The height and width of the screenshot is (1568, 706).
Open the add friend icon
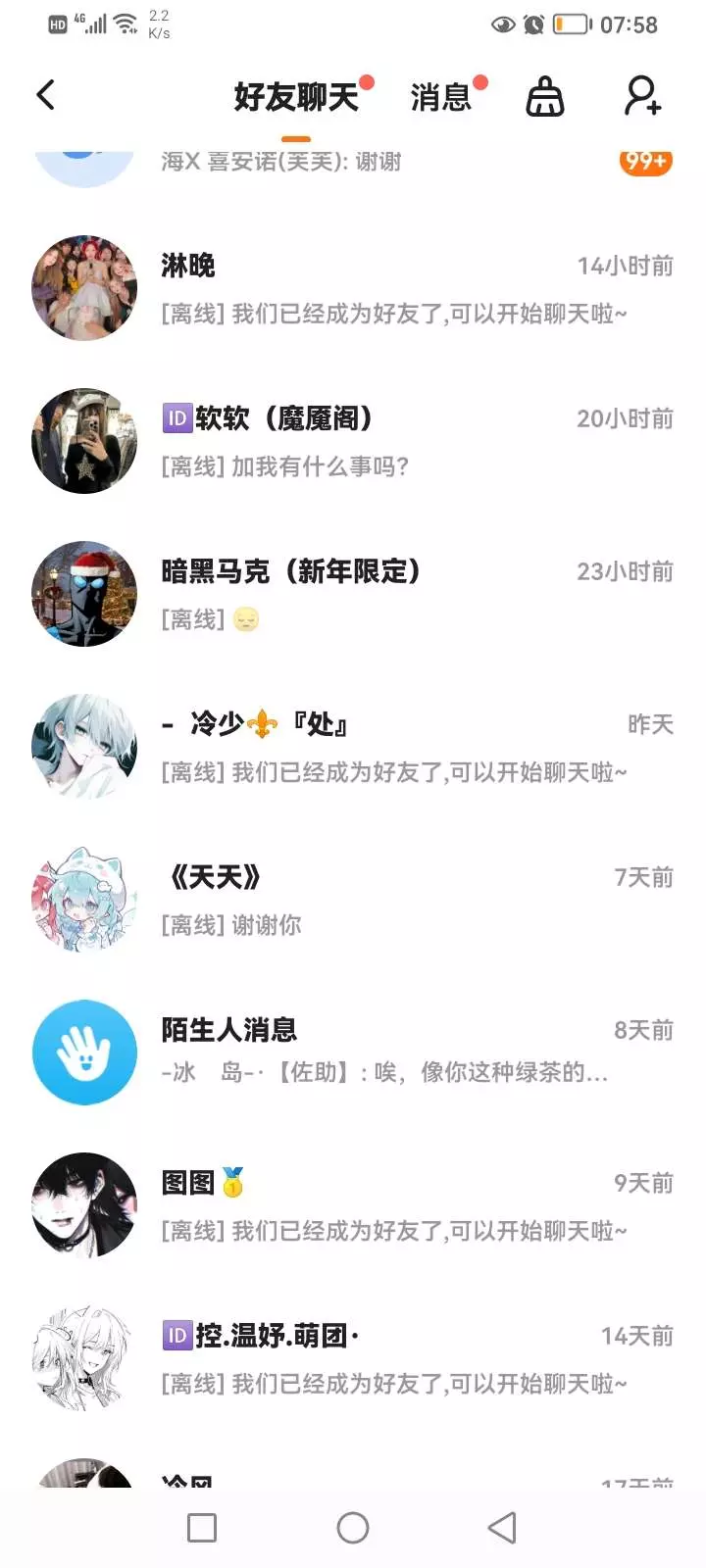pos(643,96)
